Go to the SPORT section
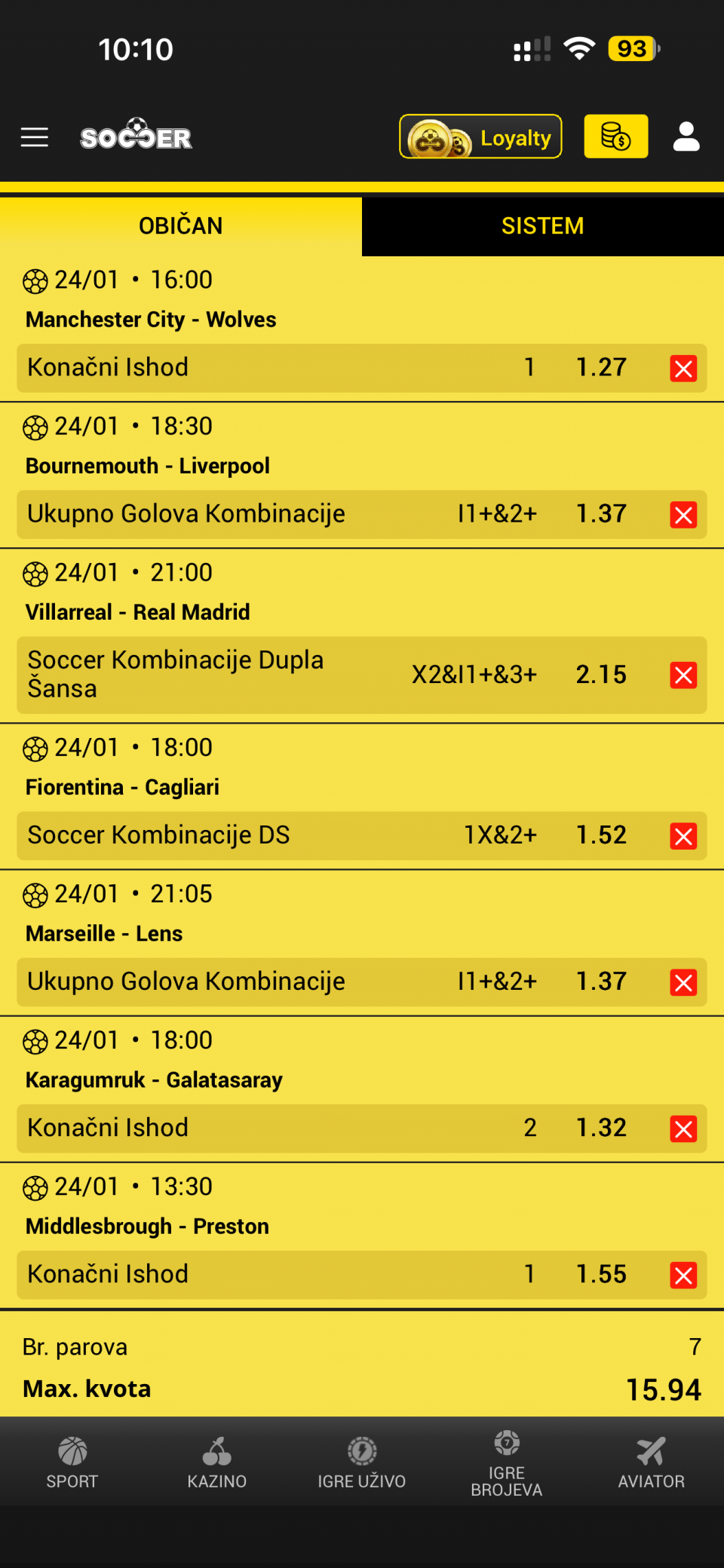 pyautogui.click(x=72, y=1462)
